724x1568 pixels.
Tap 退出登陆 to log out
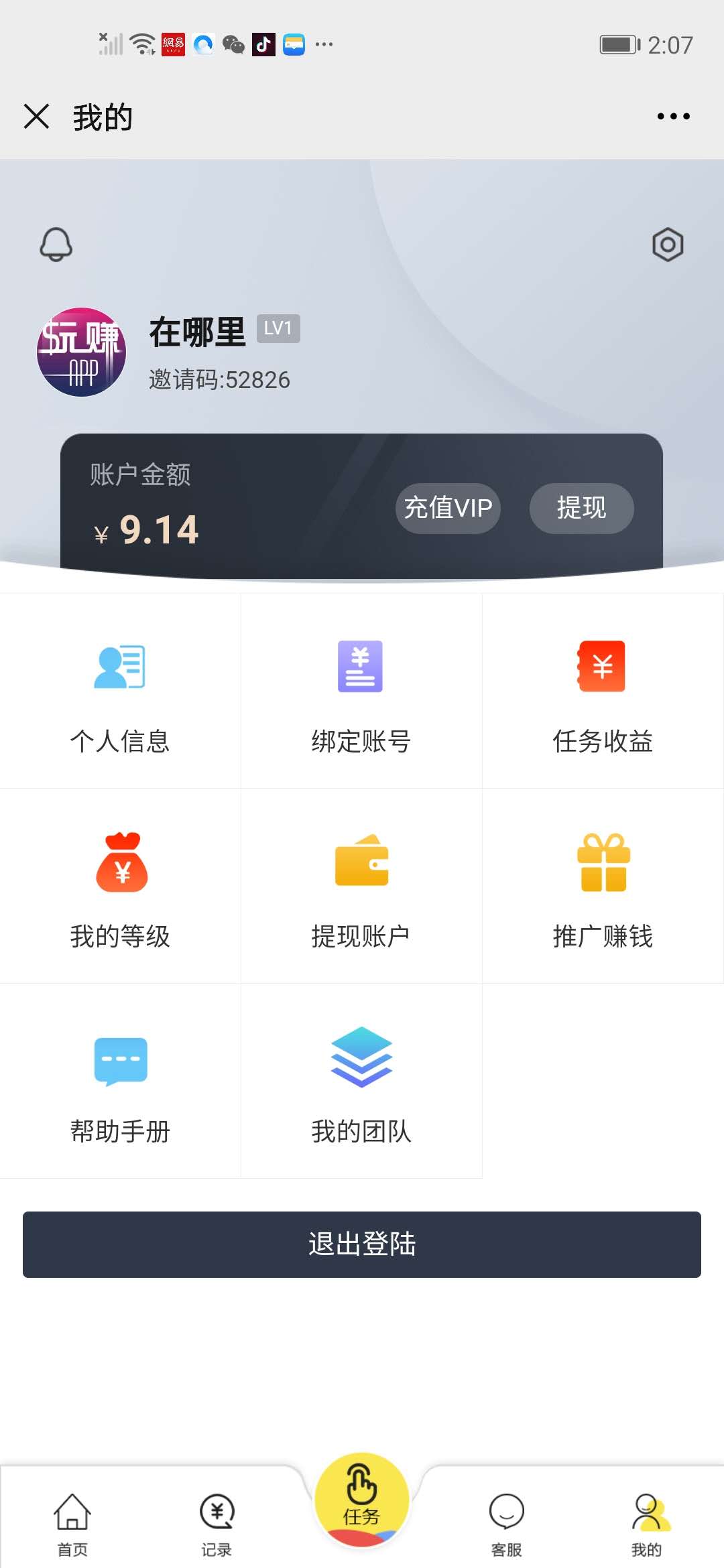click(x=362, y=1244)
